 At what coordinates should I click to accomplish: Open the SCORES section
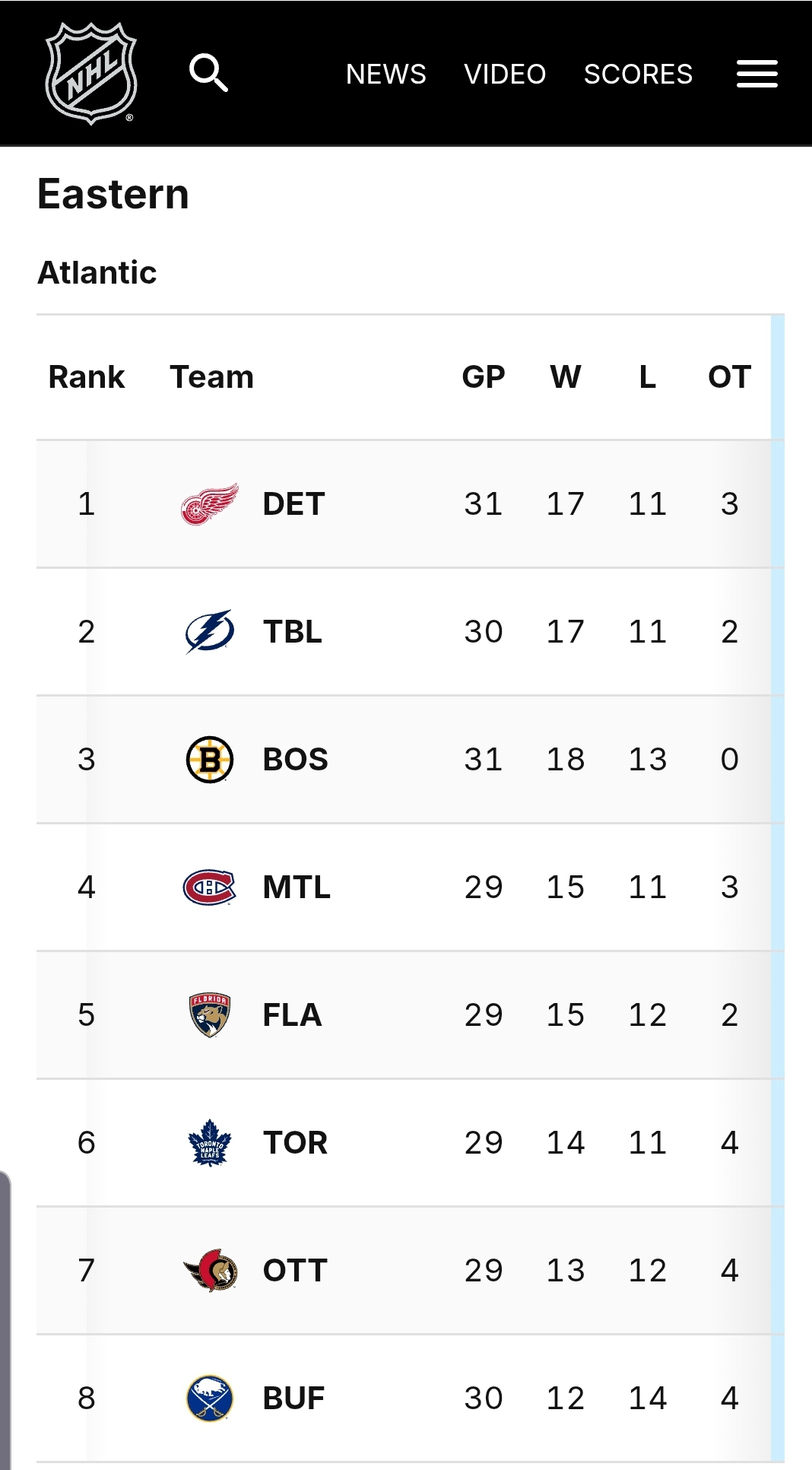click(x=638, y=75)
